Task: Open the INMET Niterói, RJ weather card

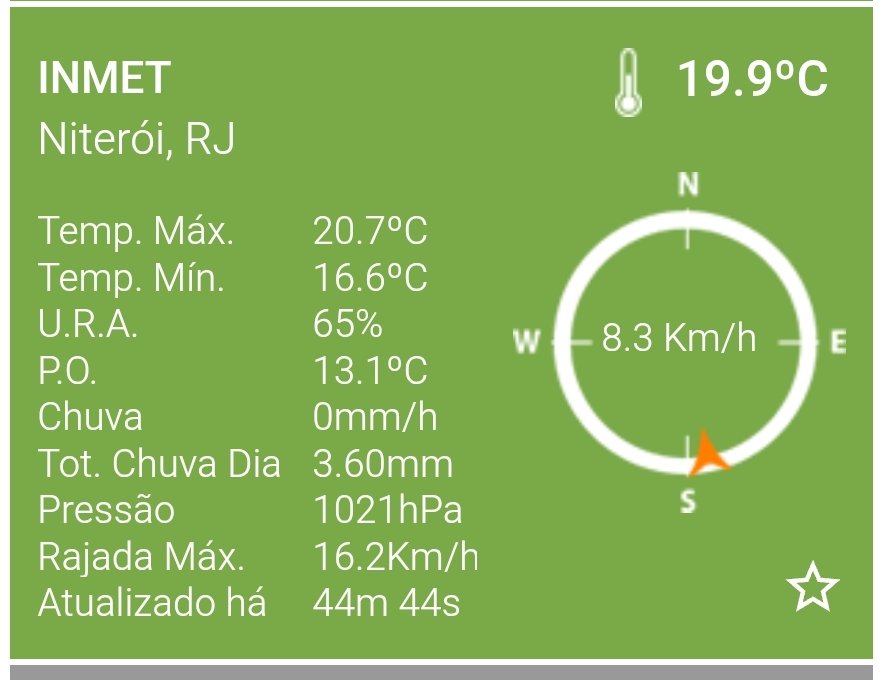Action: point(136,108)
